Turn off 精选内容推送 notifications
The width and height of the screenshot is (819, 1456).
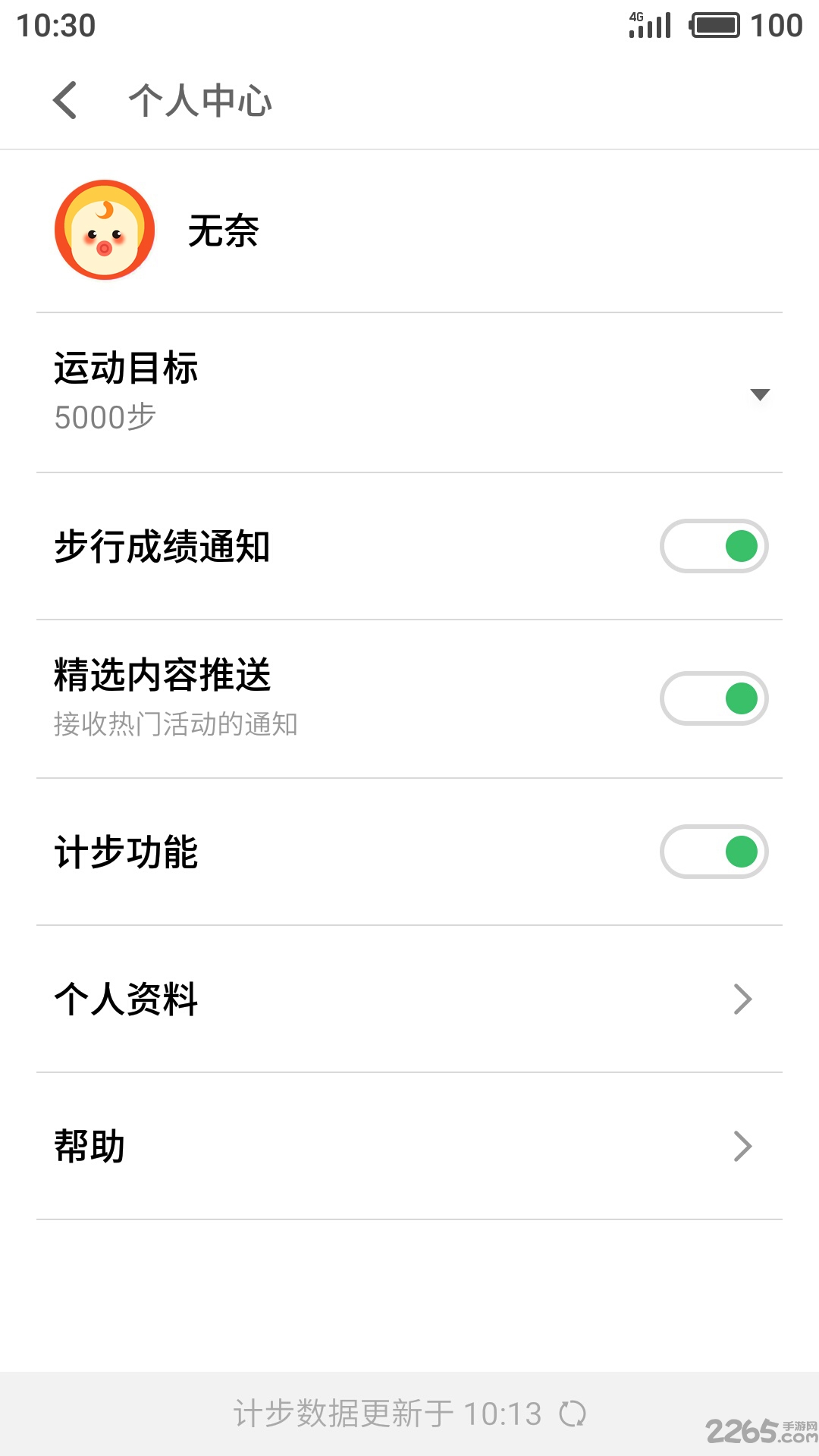click(713, 698)
